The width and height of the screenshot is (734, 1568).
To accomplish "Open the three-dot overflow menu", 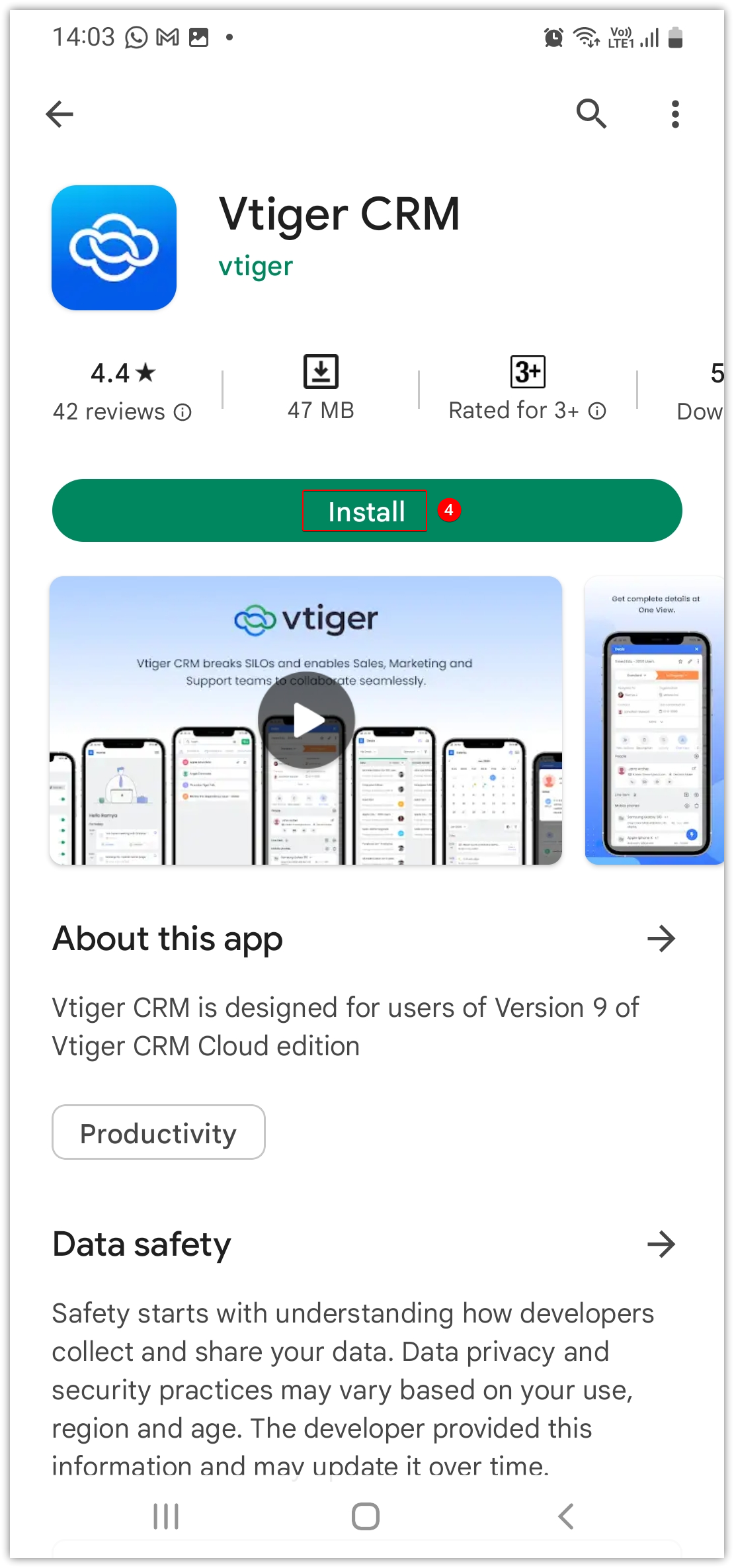I will 675,114.
